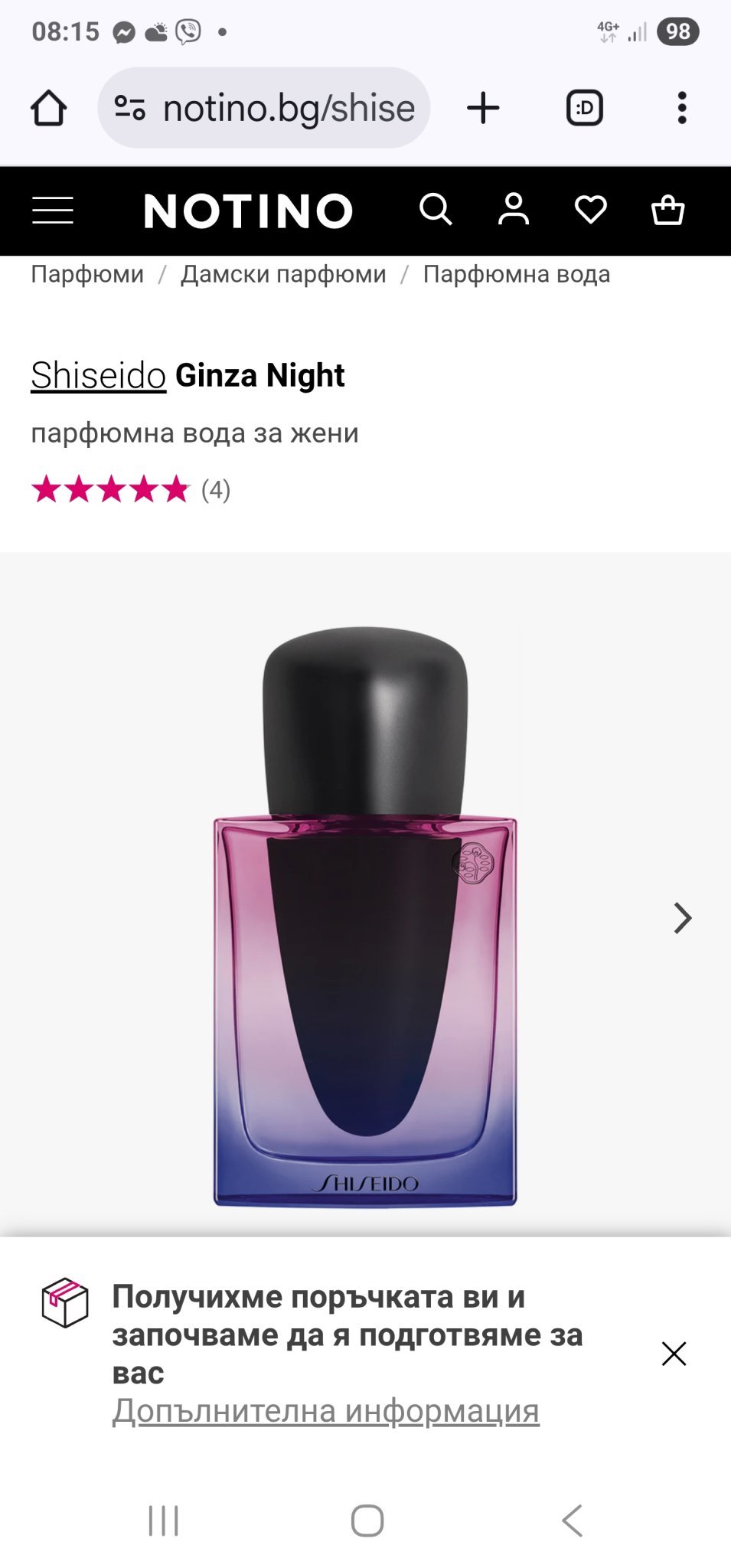The image size is (731, 1568).
Task: Tap the system back button
Action: pyautogui.click(x=572, y=1521)
